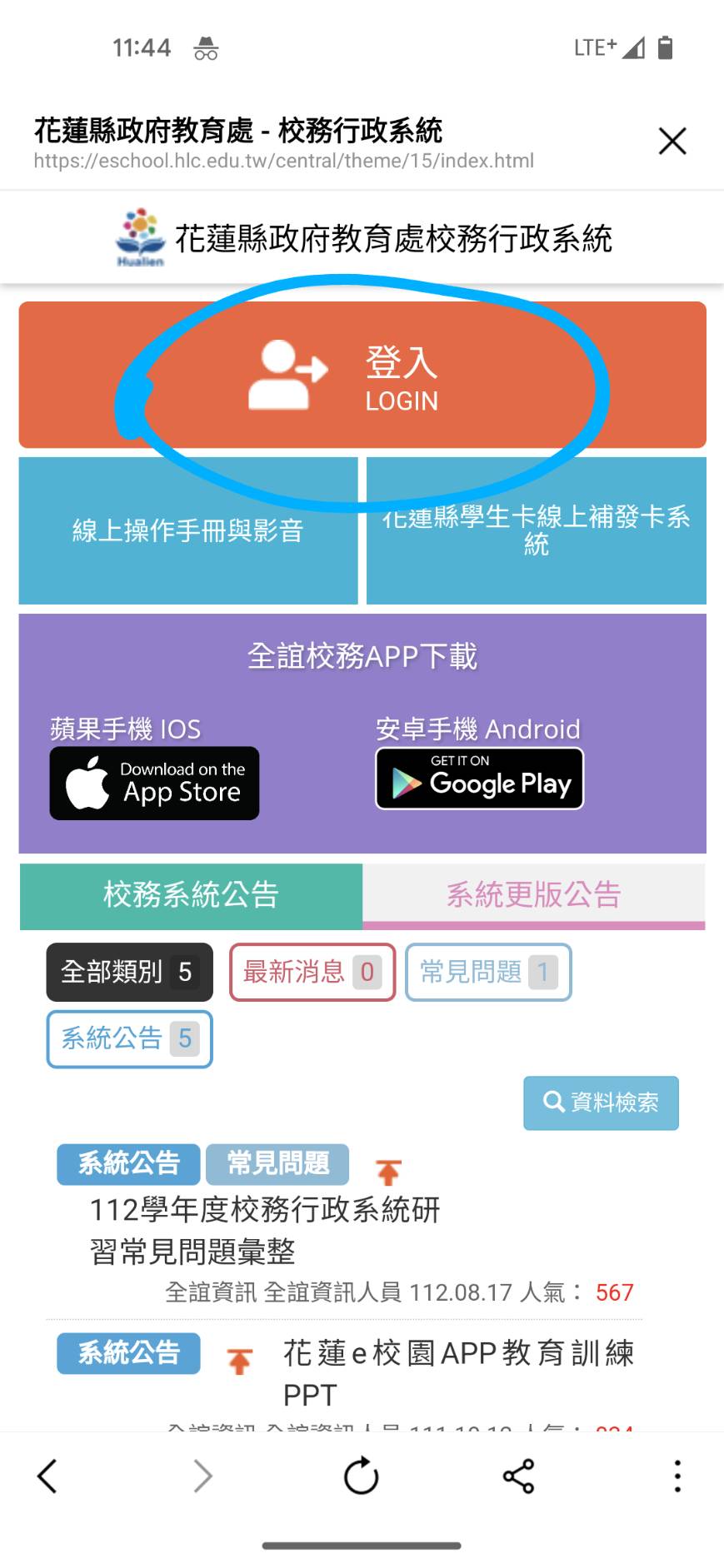Get the app on Google Play
The width and height of the screenshot is (724, 1568).
point(479,779)
